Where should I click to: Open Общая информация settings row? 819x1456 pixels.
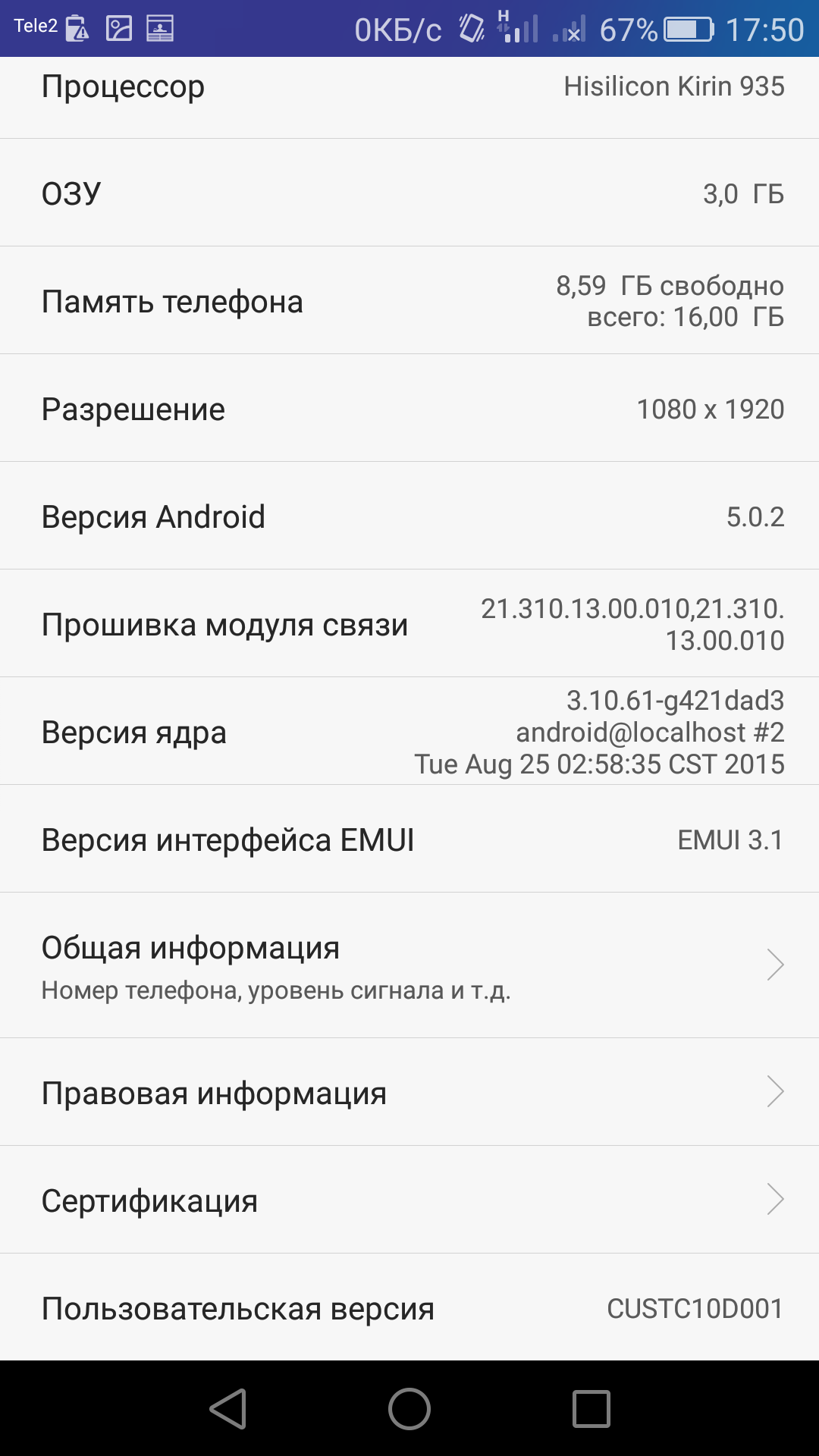(409, 965)
